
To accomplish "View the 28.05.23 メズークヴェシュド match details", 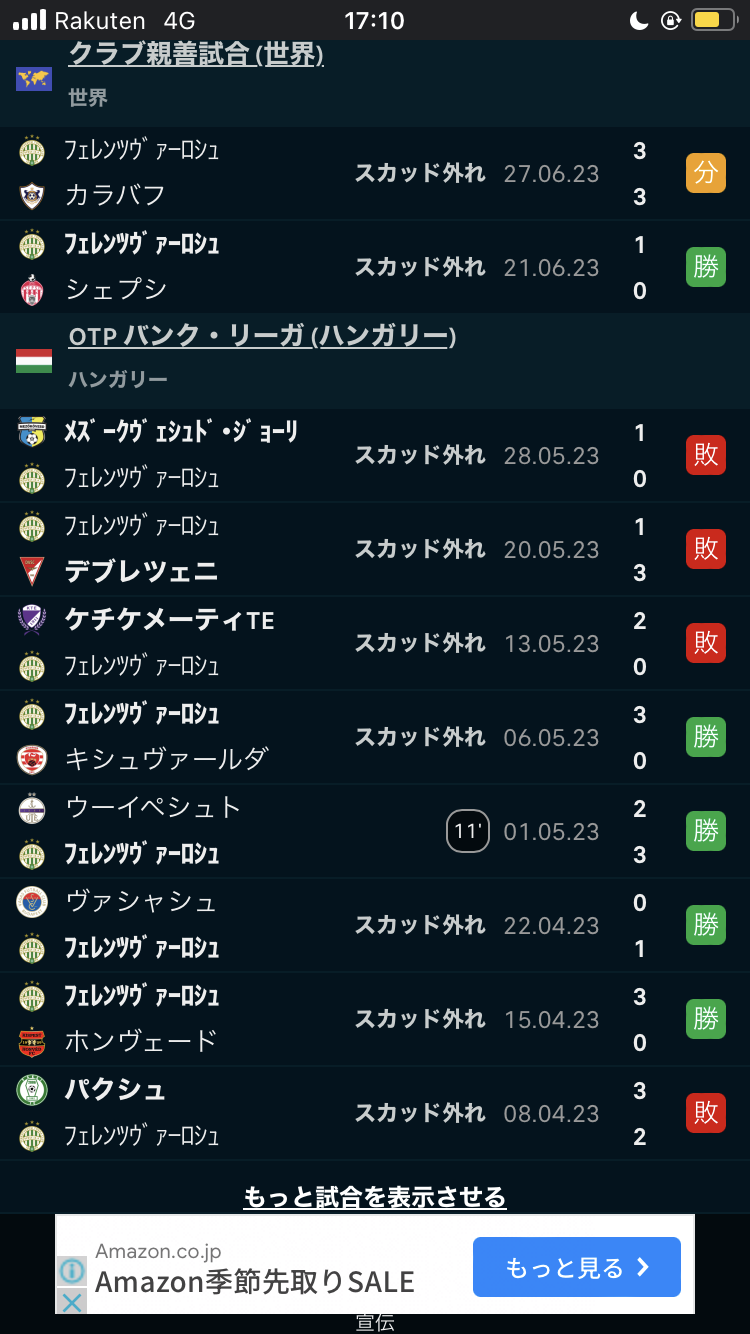I will tap(375, 456).
